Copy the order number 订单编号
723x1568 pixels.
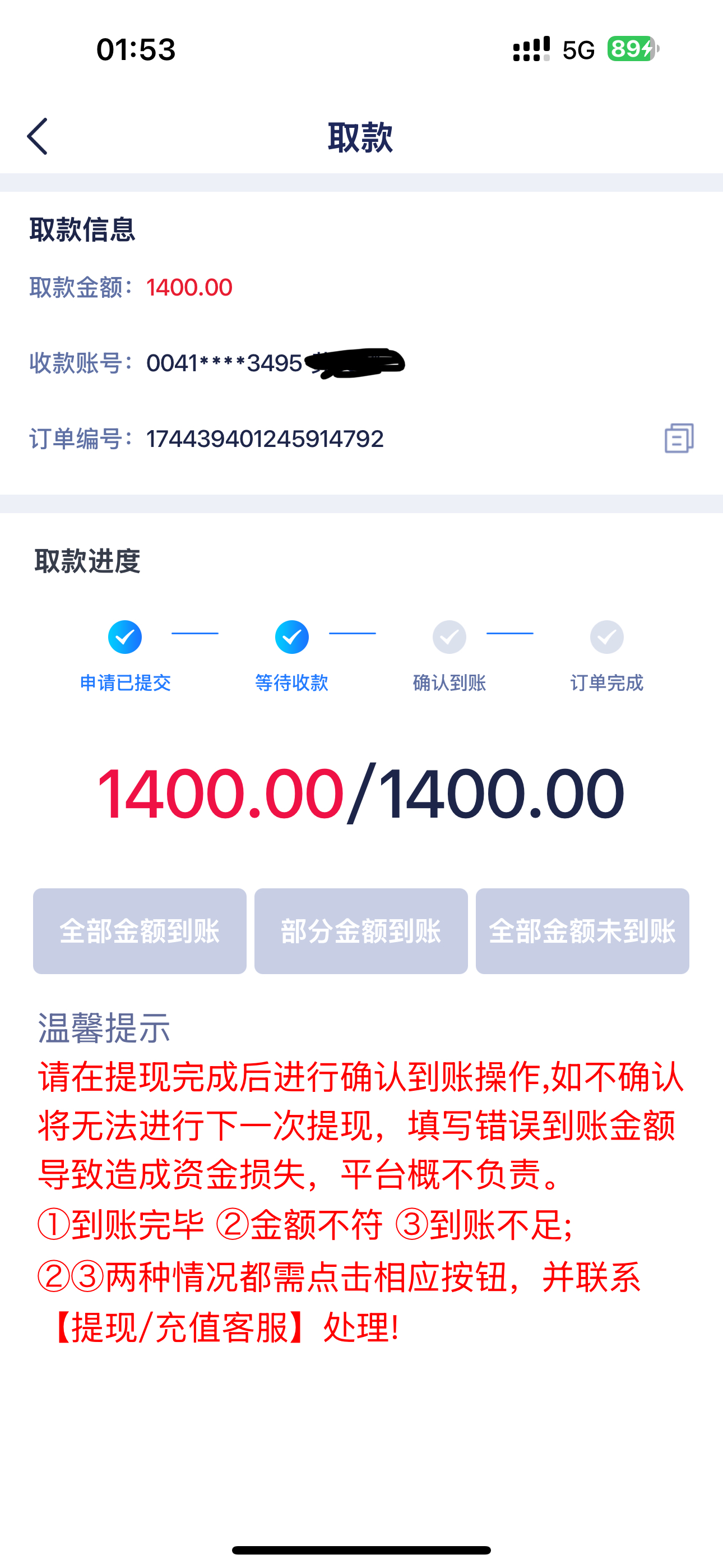coord(679,438)
